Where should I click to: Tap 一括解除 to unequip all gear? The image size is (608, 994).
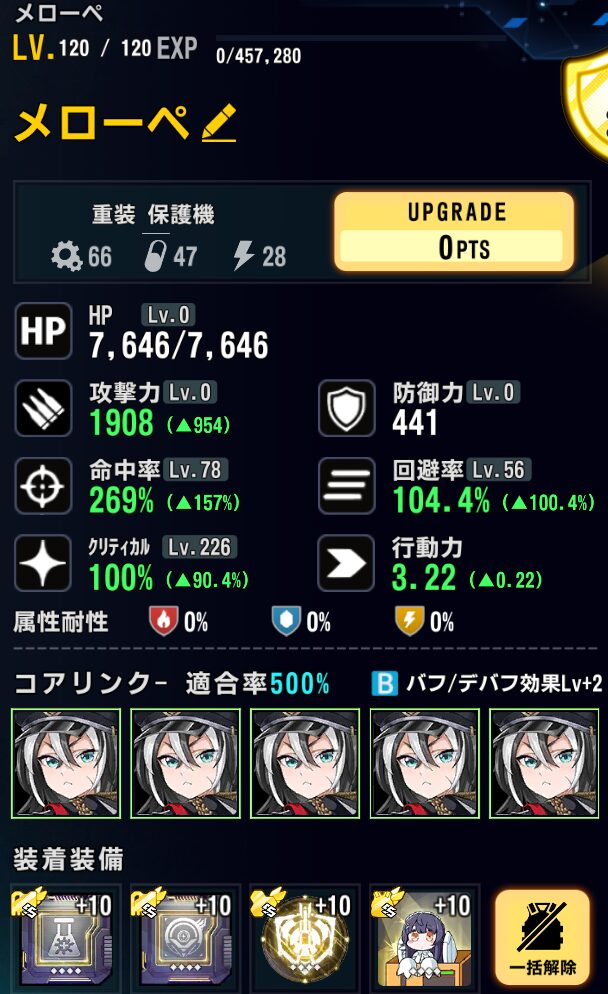[541, 937]
